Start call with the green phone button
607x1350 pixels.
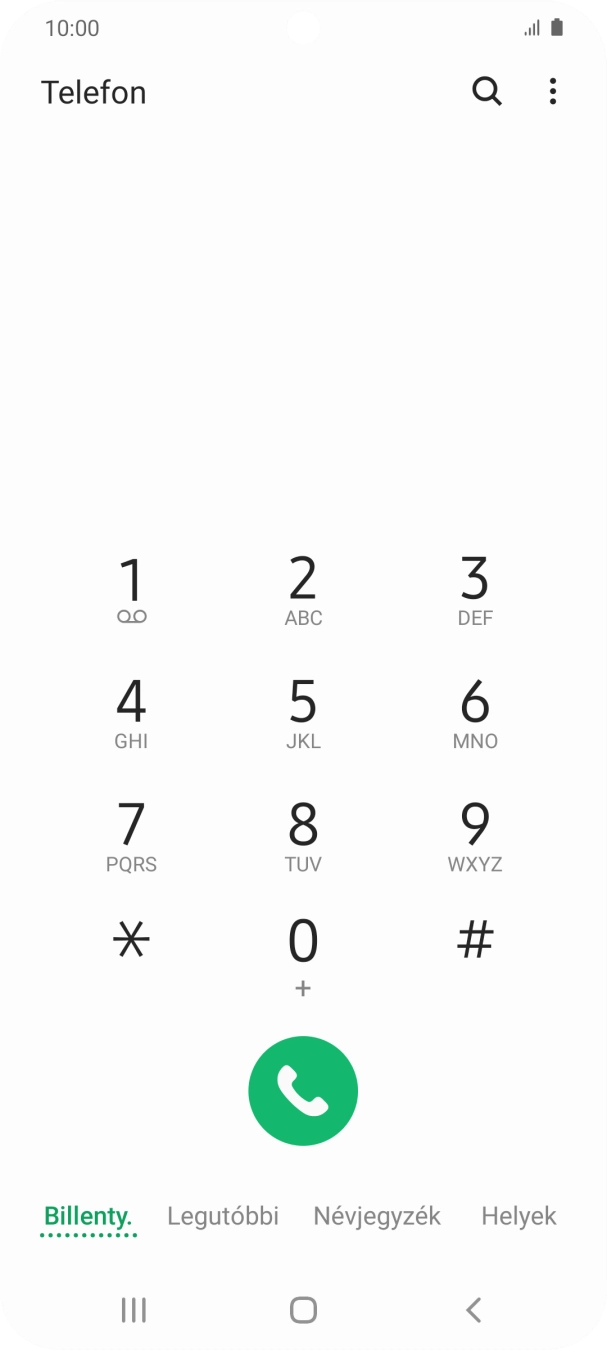(303, 1091)
